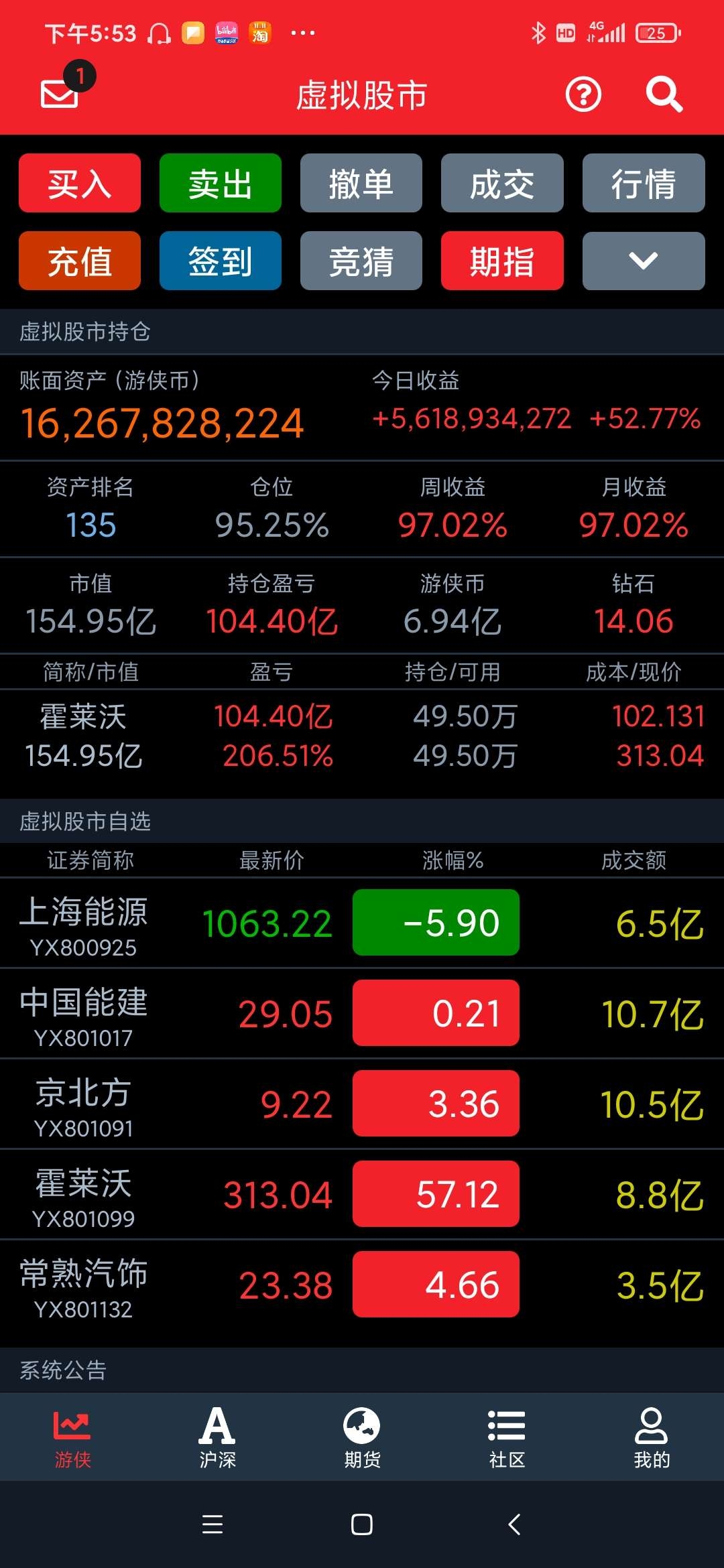The width and height of the screenshot is (724, 1568).
Task: Switch to the 沪深 tab
Action: tap(217, 1437)
